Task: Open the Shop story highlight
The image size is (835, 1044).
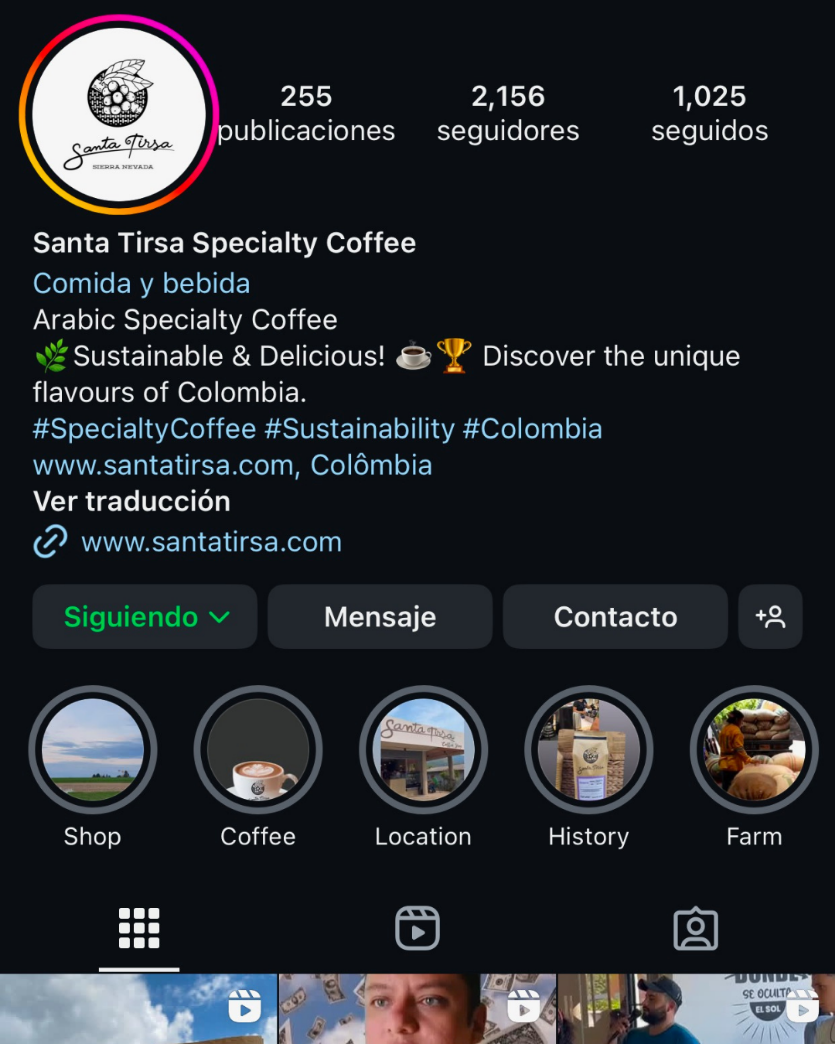Action: coord(92,750)
